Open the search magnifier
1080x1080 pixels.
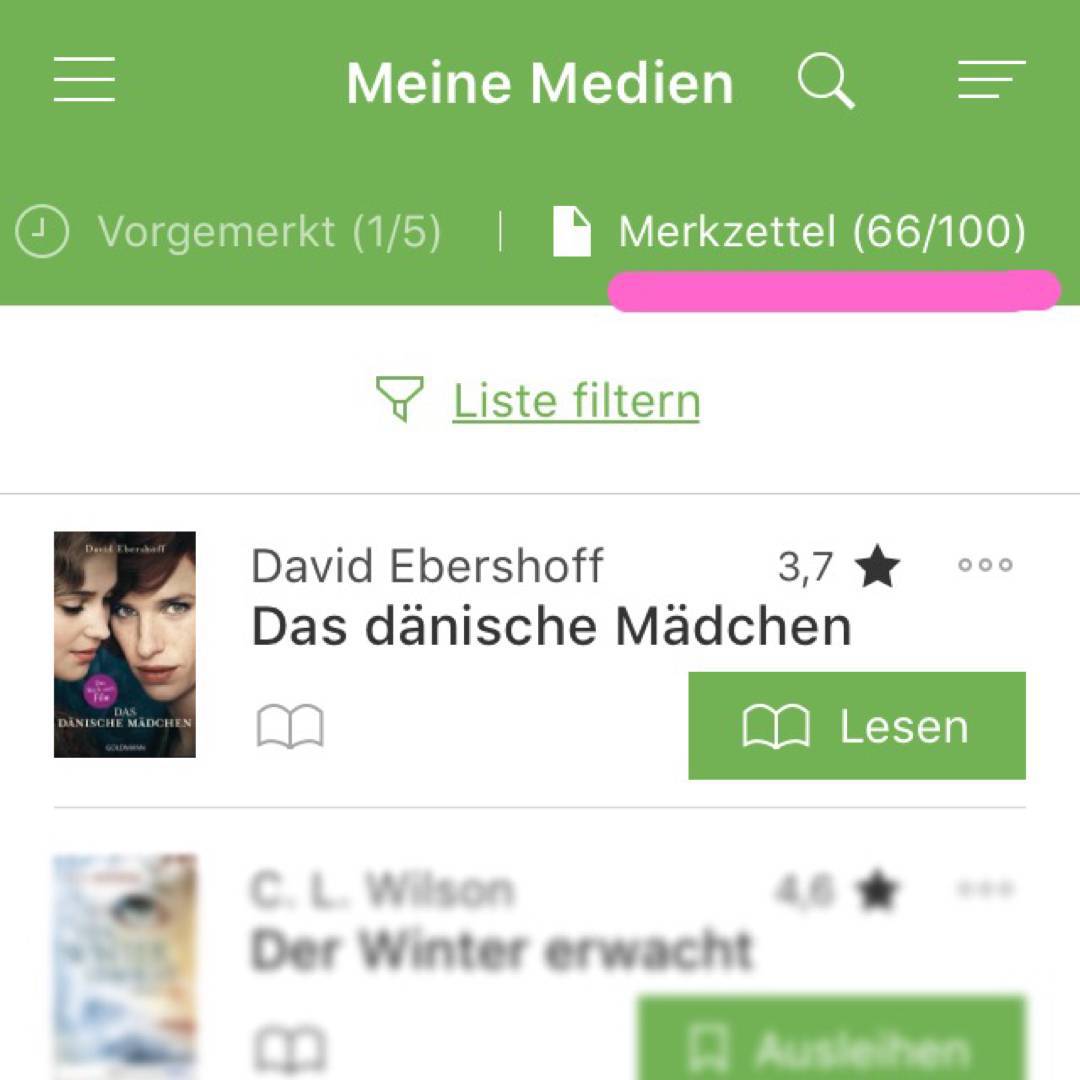point(826,80)
